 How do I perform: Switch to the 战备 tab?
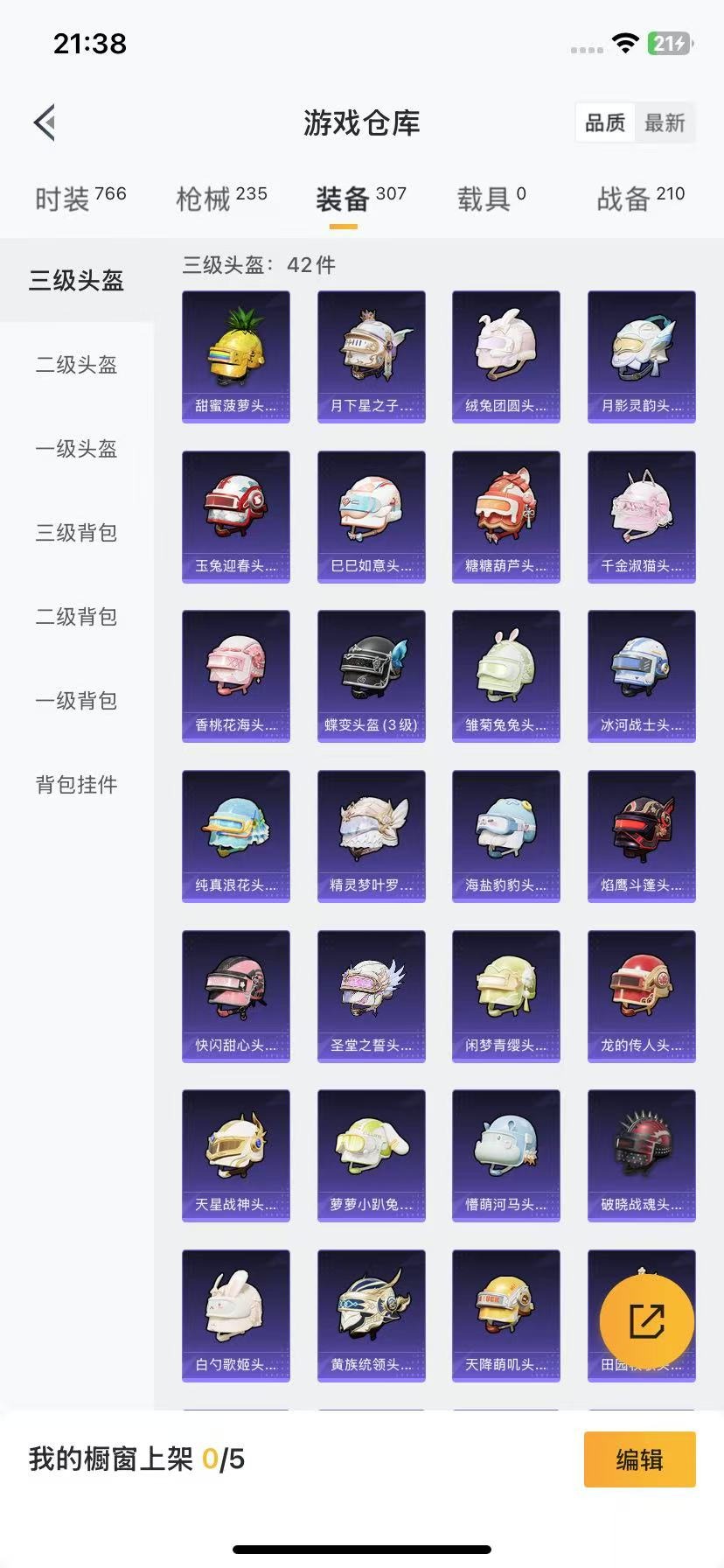click(x=641, y=199)
